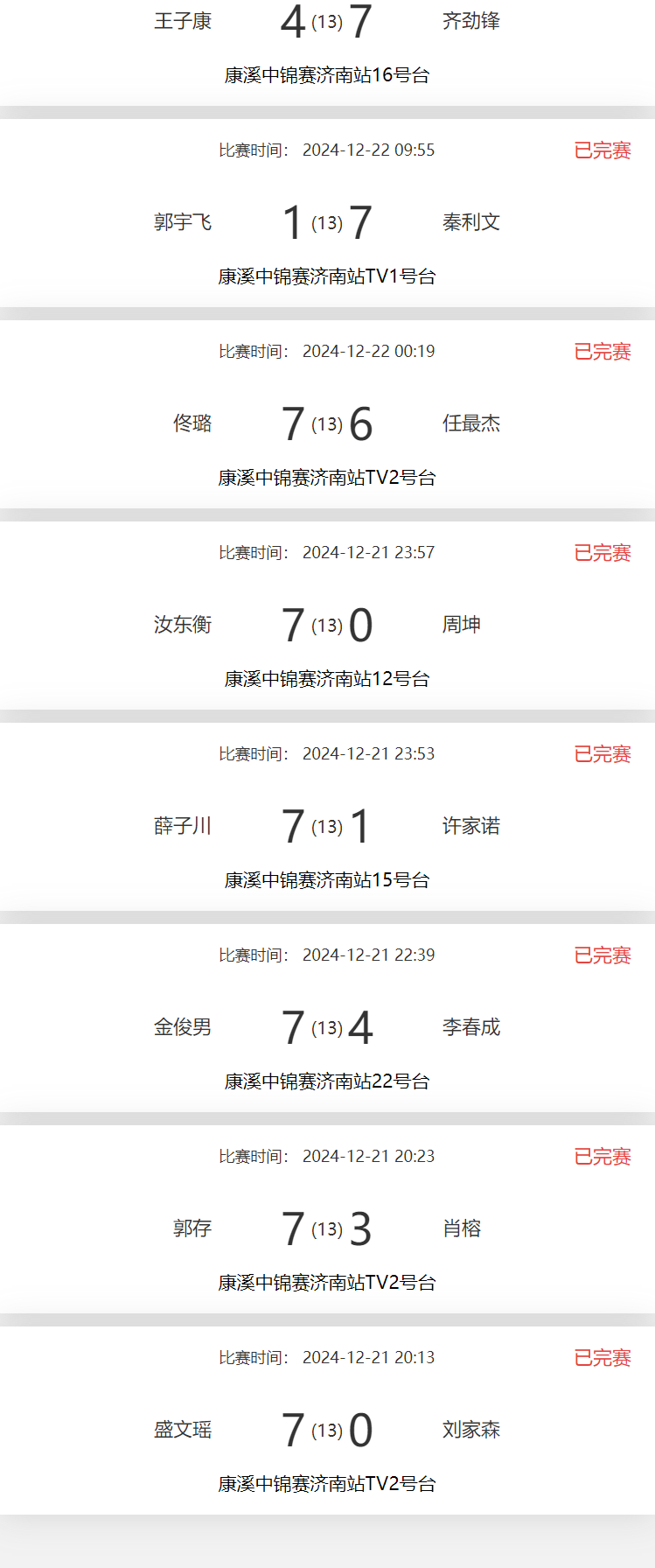Select the 汝东衡 vs 周坤 match card
Screen dimensions: 655x1568
[x=327, y=625]
